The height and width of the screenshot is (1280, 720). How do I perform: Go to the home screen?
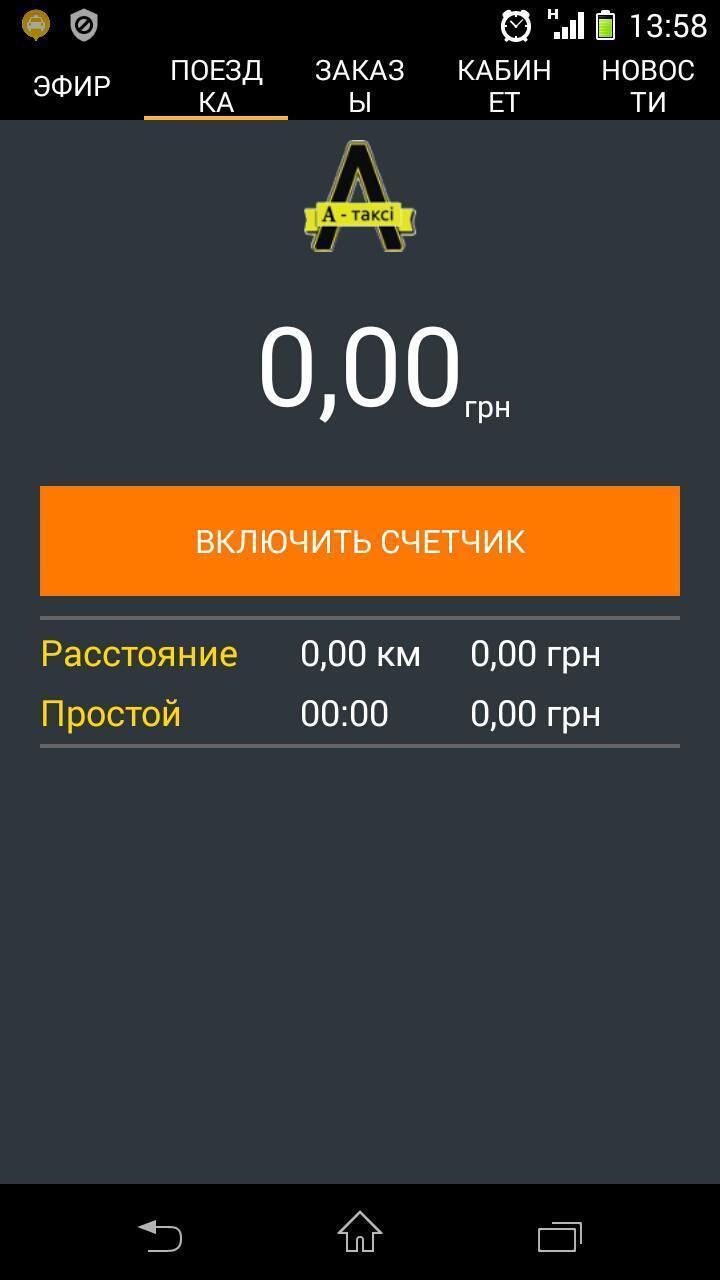(360, 1233)
